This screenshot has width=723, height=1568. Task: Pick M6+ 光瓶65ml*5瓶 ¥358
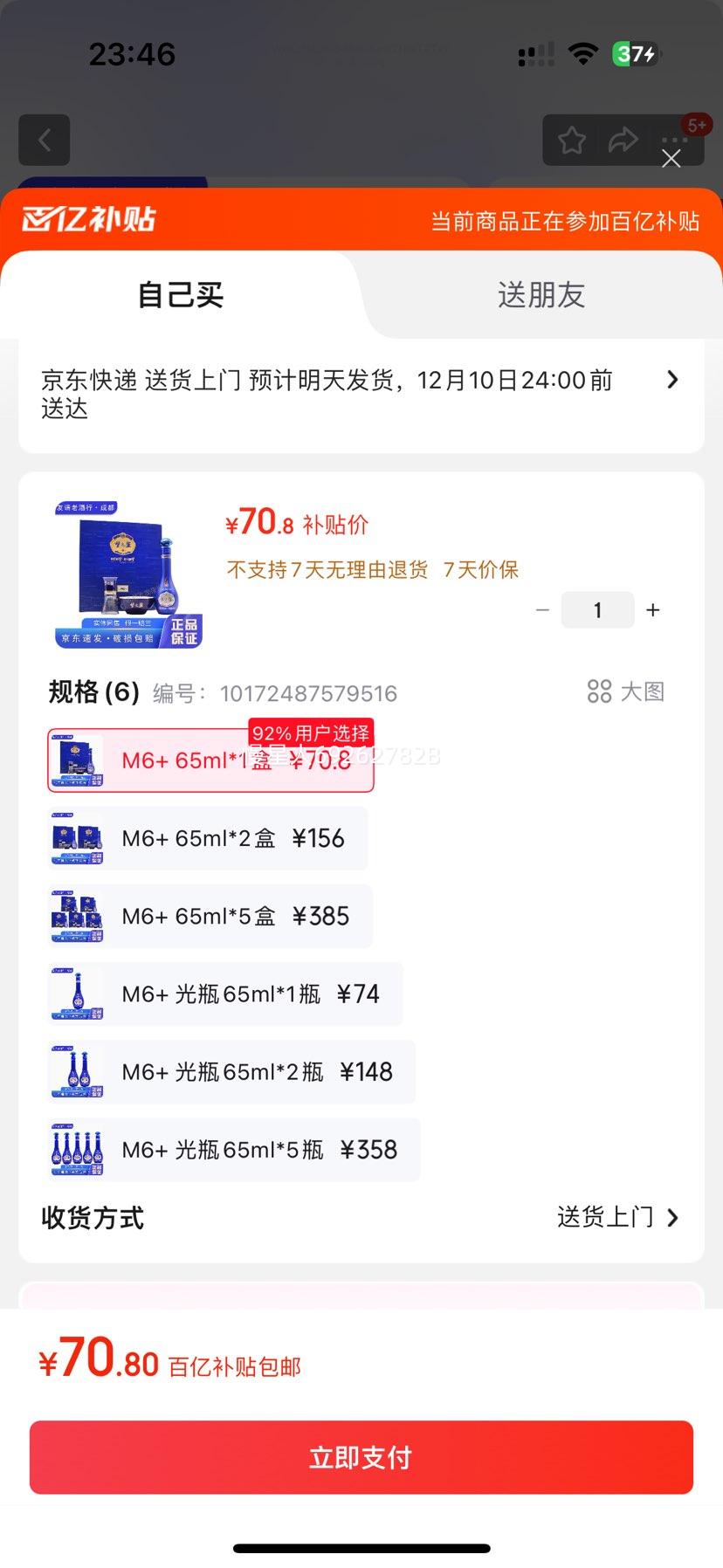coord(234,1150)
